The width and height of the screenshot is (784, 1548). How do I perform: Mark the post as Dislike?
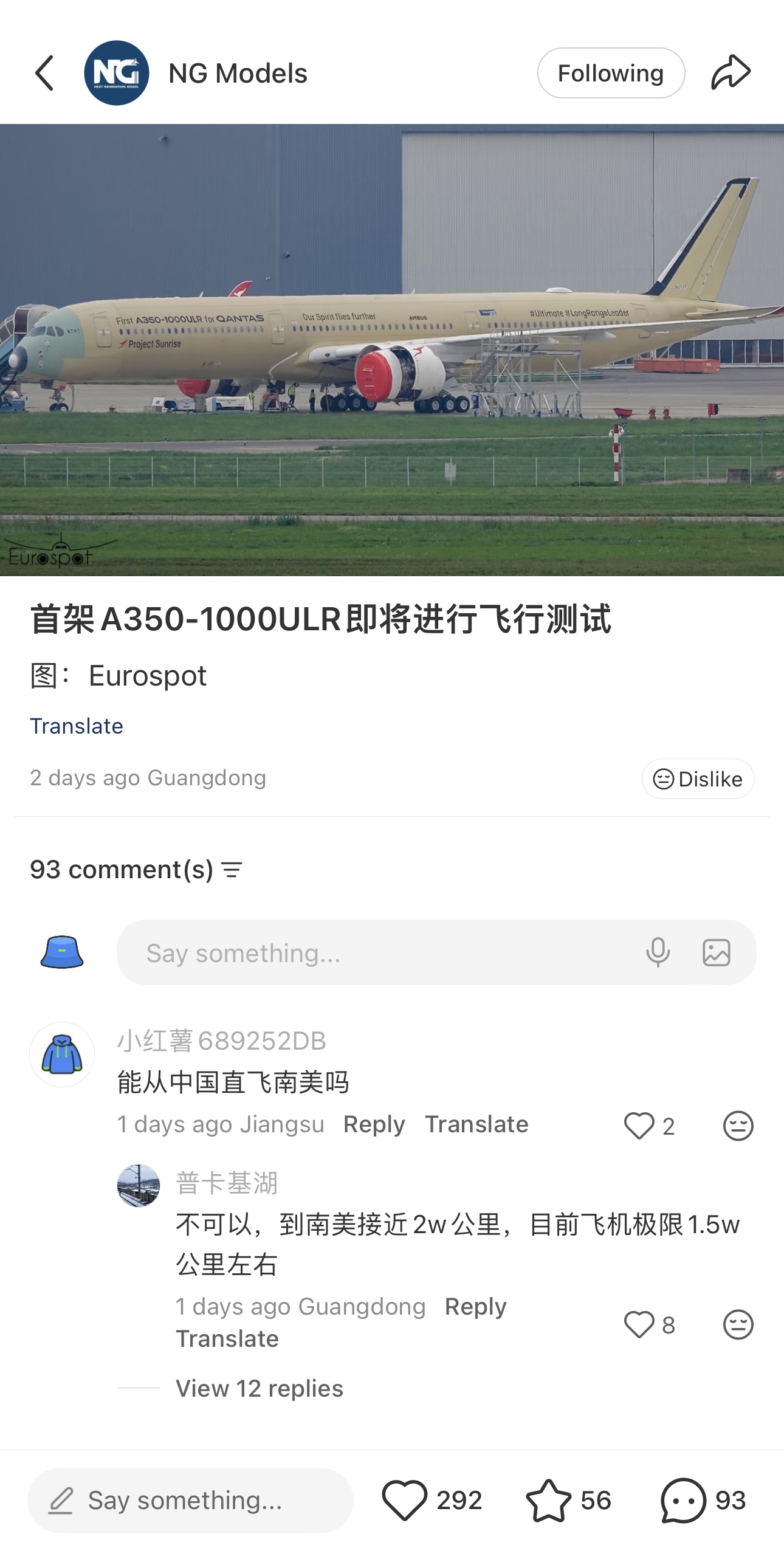[698, 779]
